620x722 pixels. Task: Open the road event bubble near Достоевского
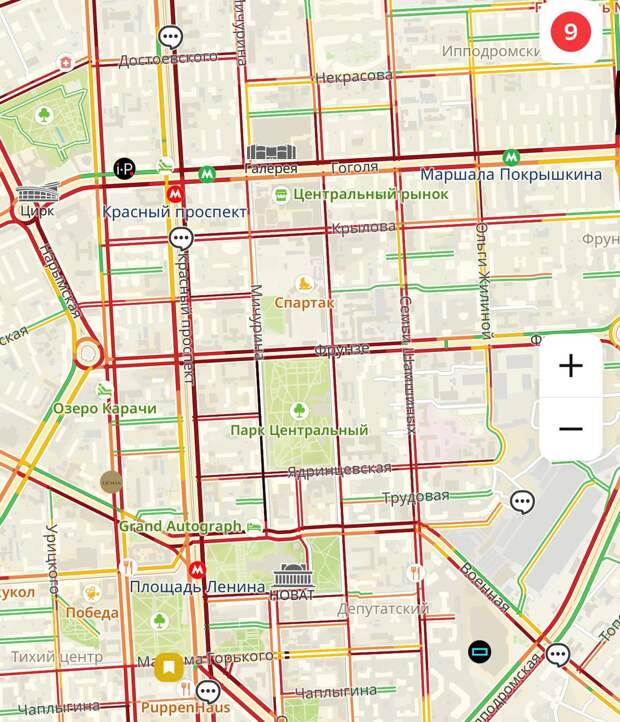click(171, 38)
